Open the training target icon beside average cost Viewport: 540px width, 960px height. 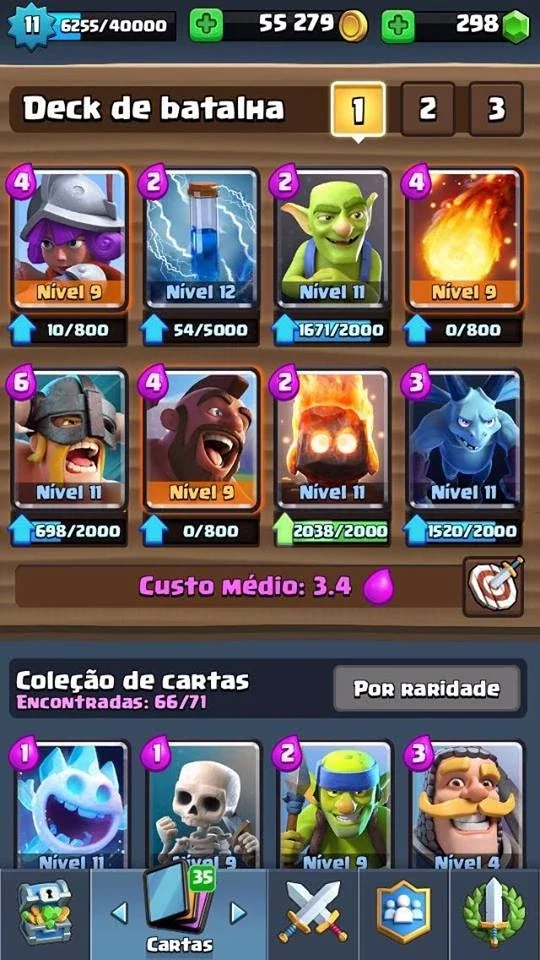tap(493, 587)
